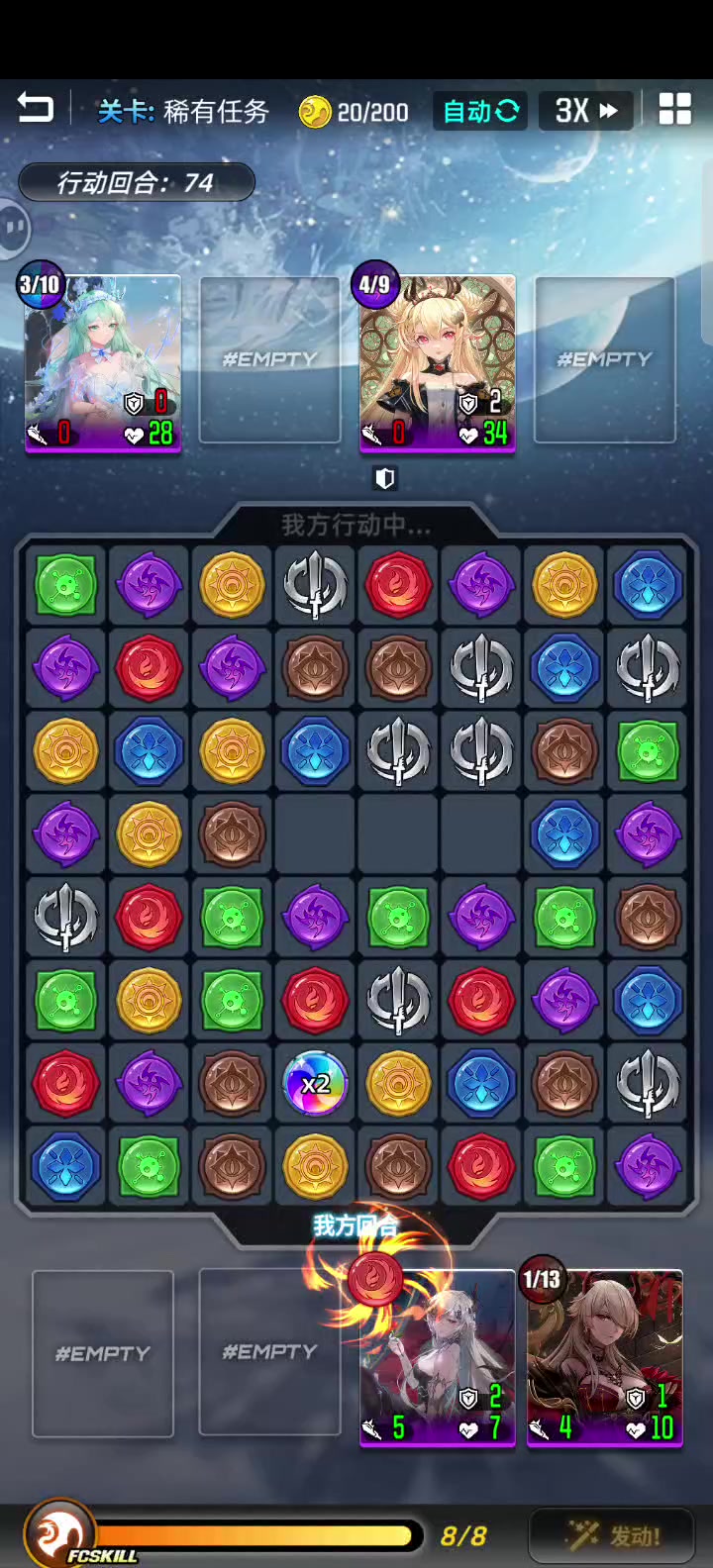Image resolution: width=713 pixels, height=1568 pixels.
Task: Toggle the 自动 auto-battle button
Action: 480,111
